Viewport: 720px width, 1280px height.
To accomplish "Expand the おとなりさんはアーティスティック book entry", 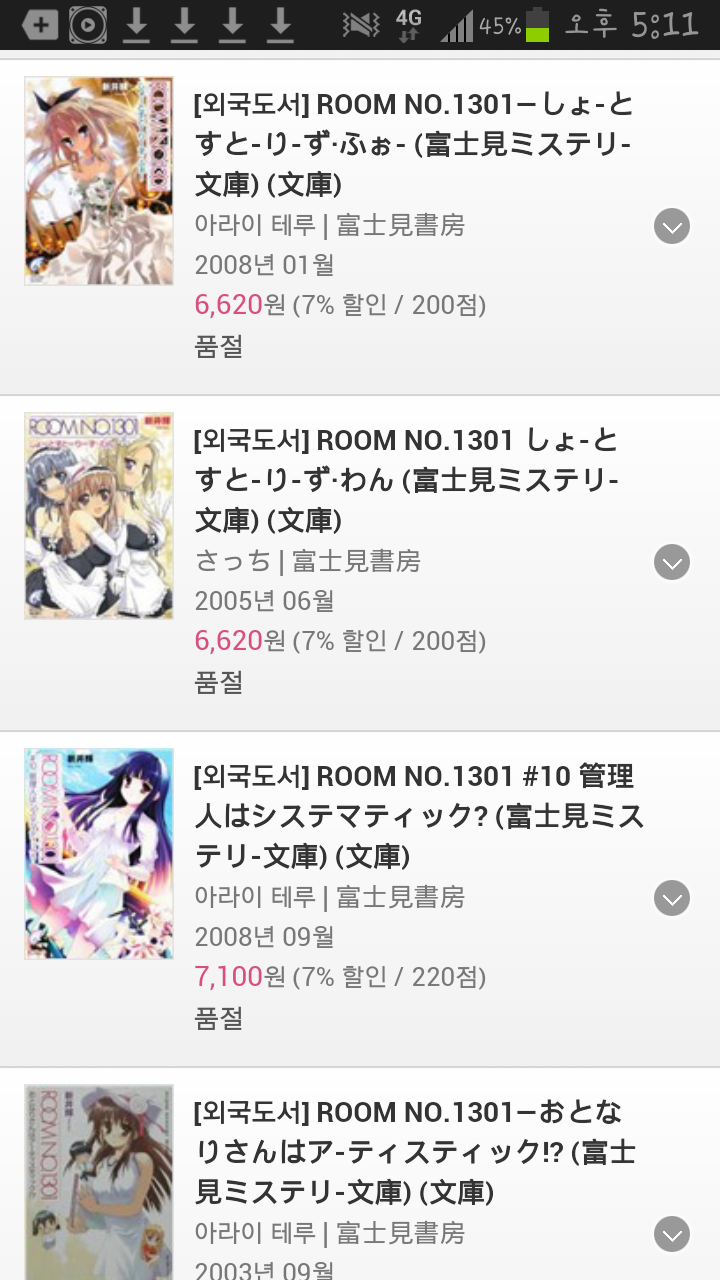I will [672, 1234].
